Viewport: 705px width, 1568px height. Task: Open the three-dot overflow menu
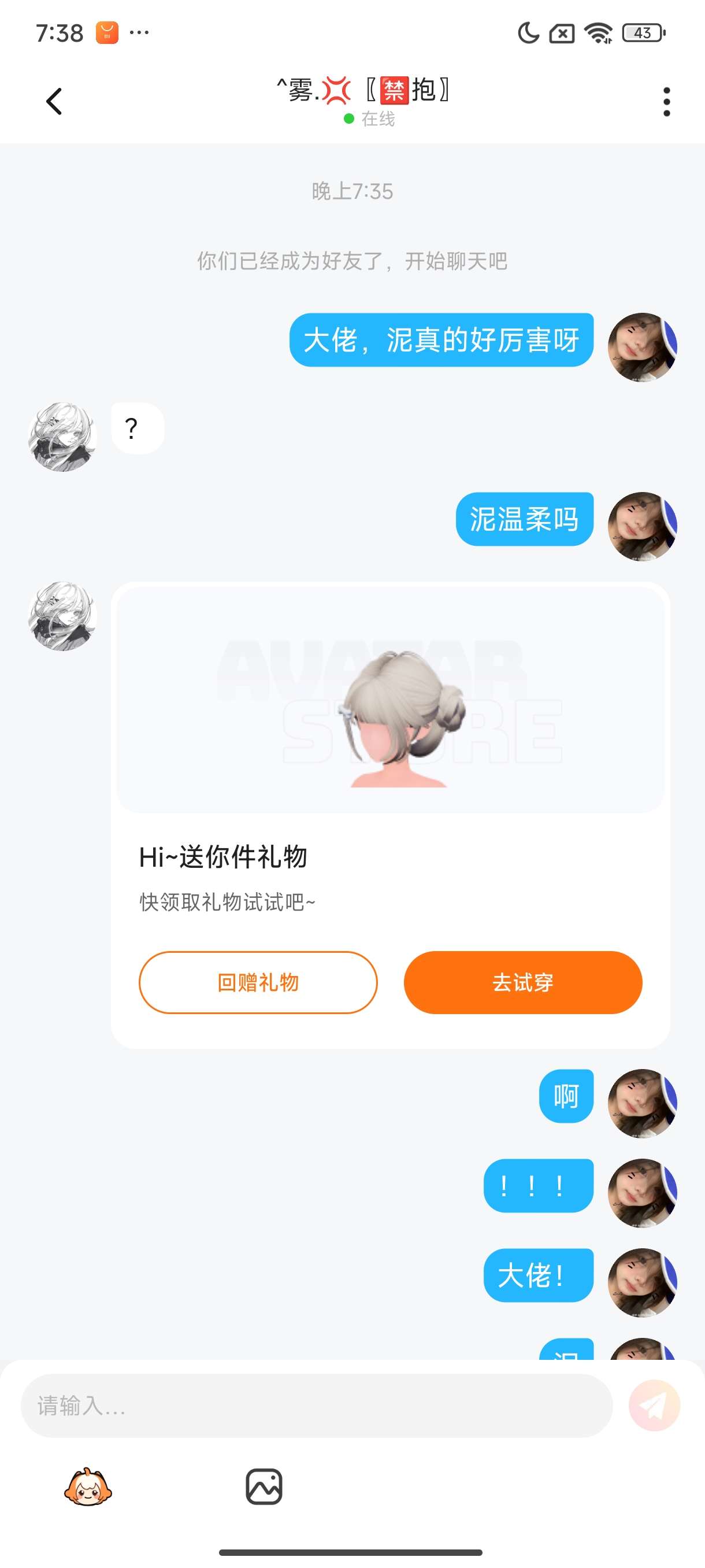point(667,102)
